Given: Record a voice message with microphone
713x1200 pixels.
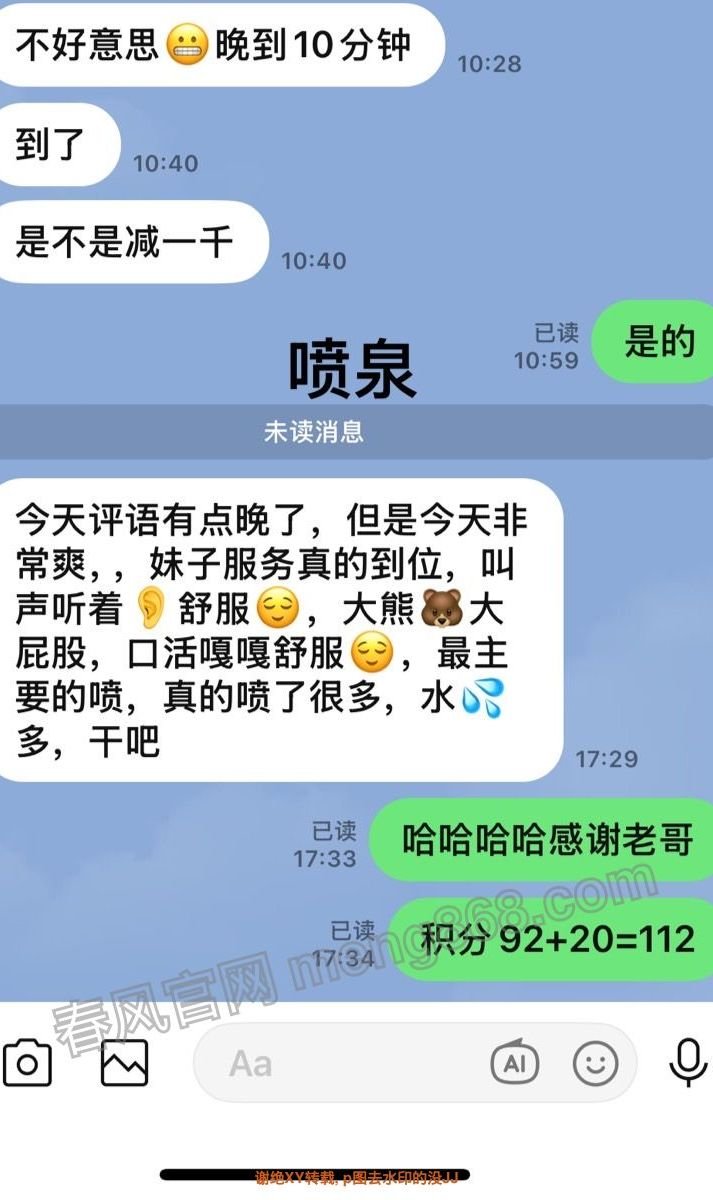Looking at the screenshot, I should [x=687, y=1062].
